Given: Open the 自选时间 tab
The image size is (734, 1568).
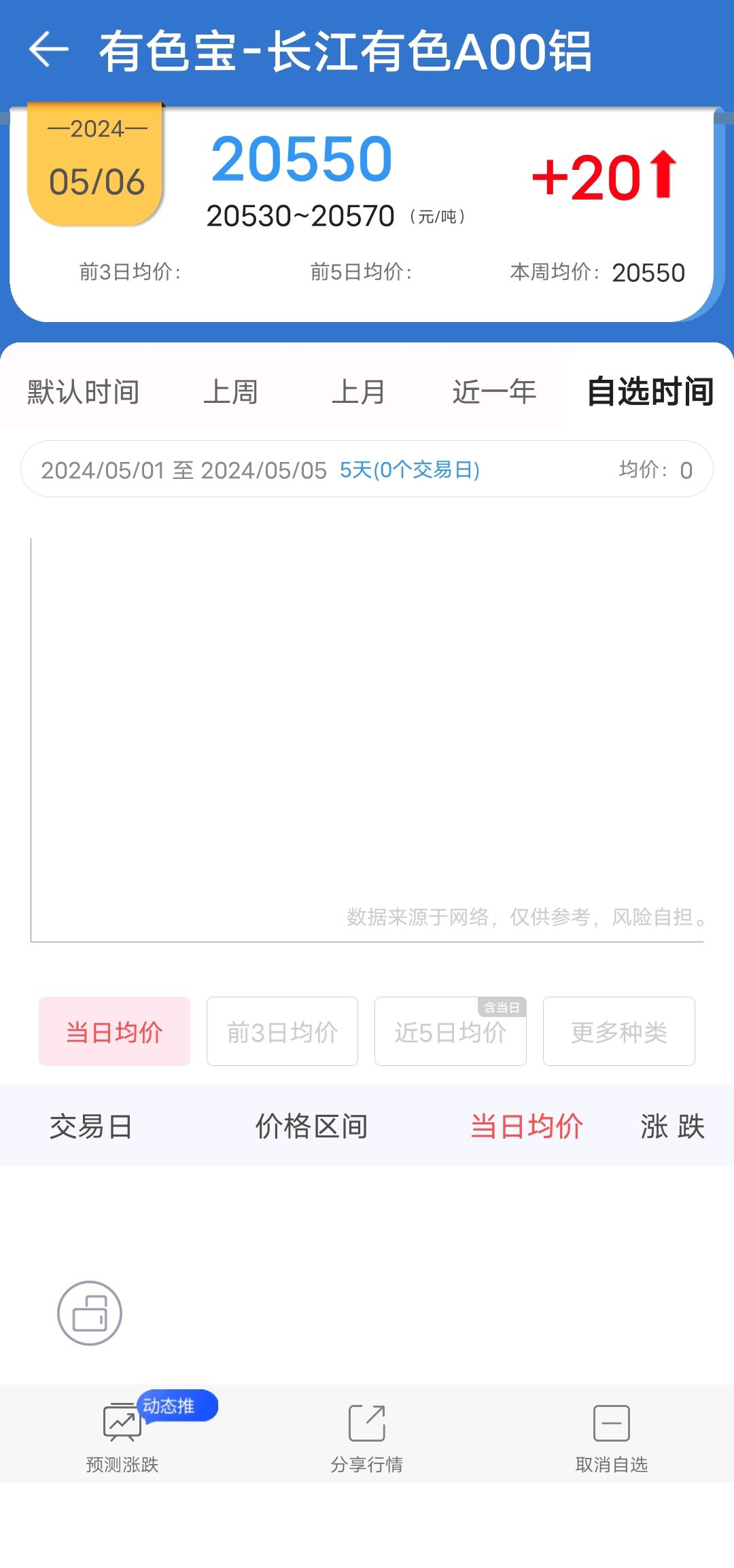Looking at the screenshot, I should [x=650, y=392].
